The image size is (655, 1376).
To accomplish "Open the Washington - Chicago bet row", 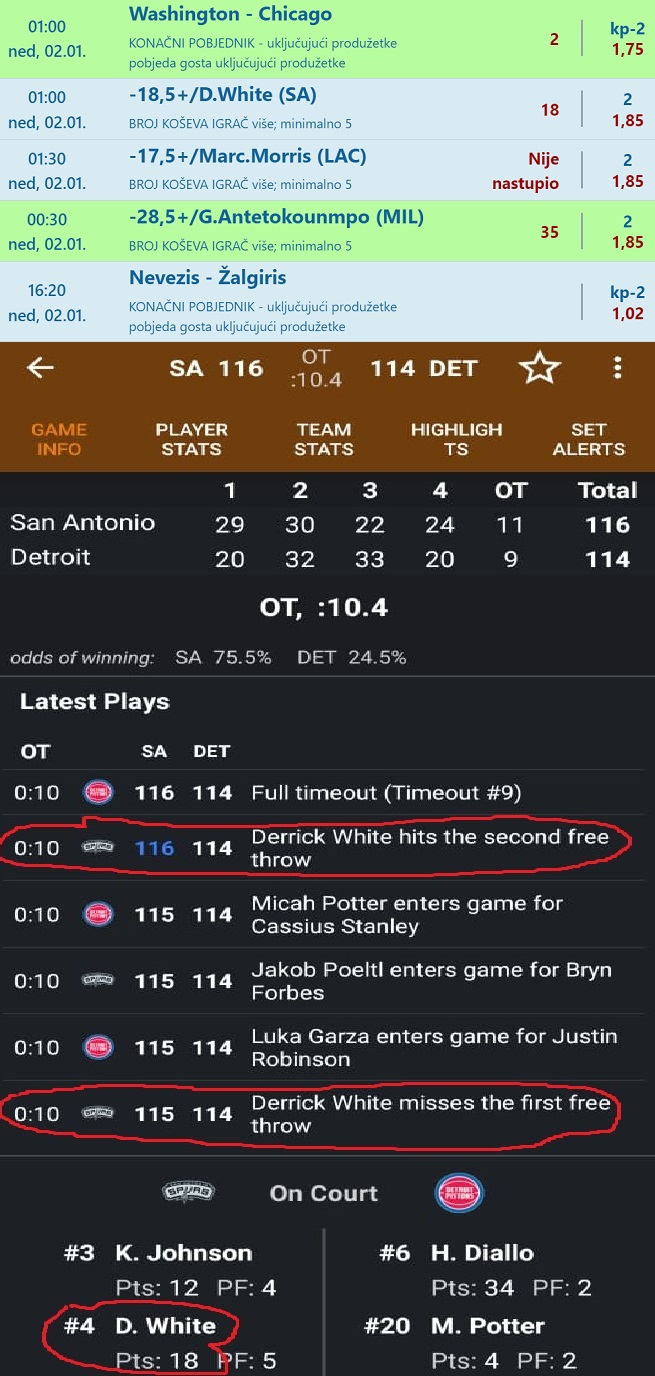I will [327, 39].
